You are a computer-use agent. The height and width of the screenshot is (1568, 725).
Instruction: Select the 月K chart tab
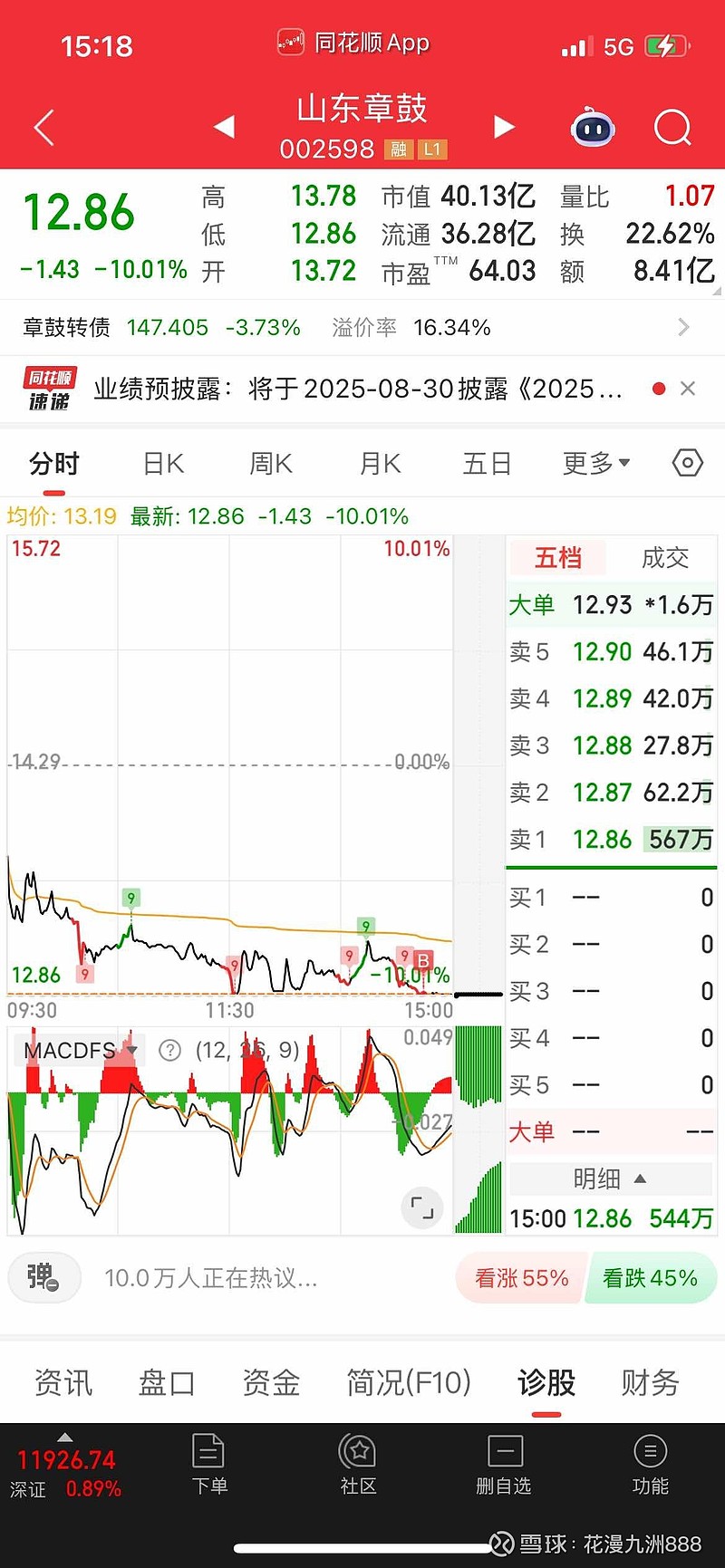pyautogui.click(x=380, y=464)
